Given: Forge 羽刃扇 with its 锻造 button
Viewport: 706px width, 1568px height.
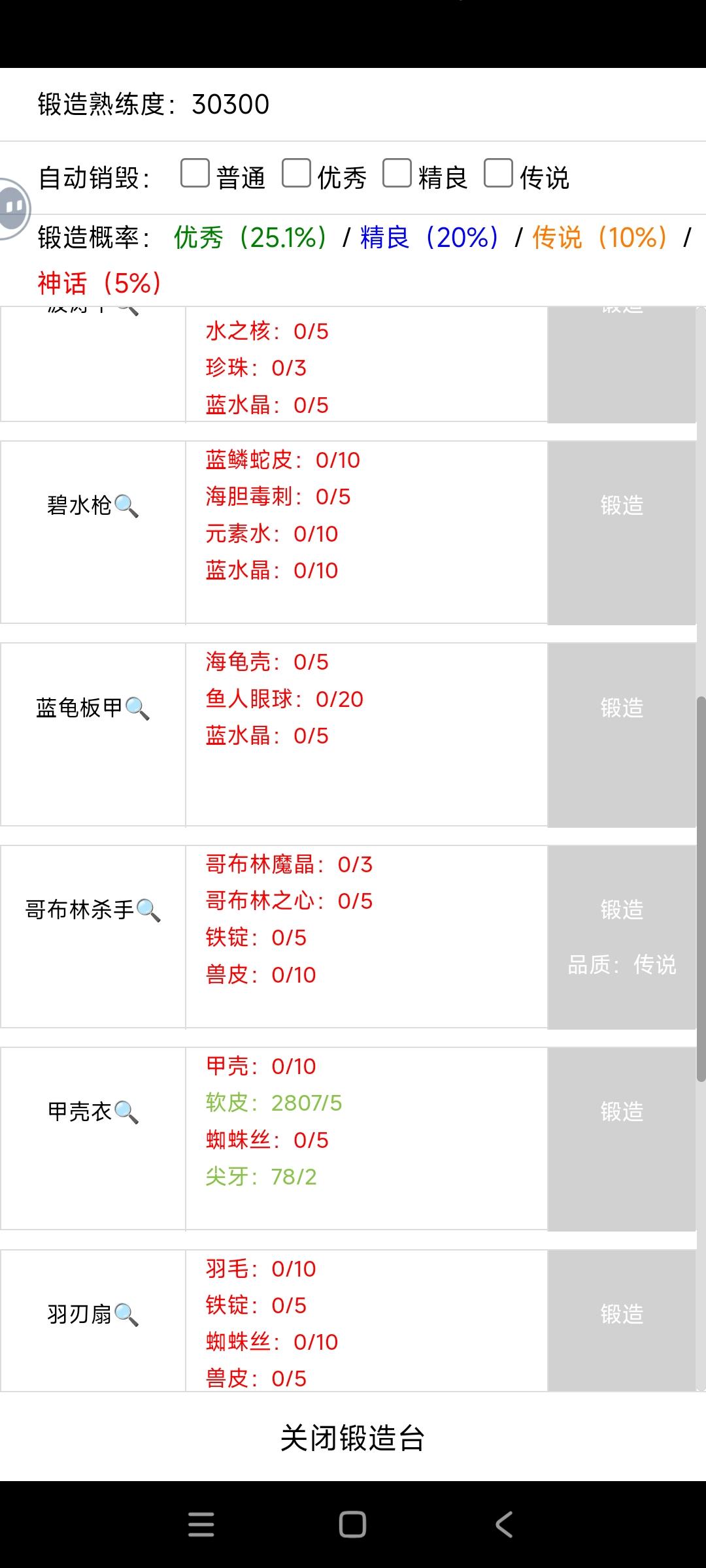Looking at the screenshot, I should pyautogui.click(x=622, y=1320).
